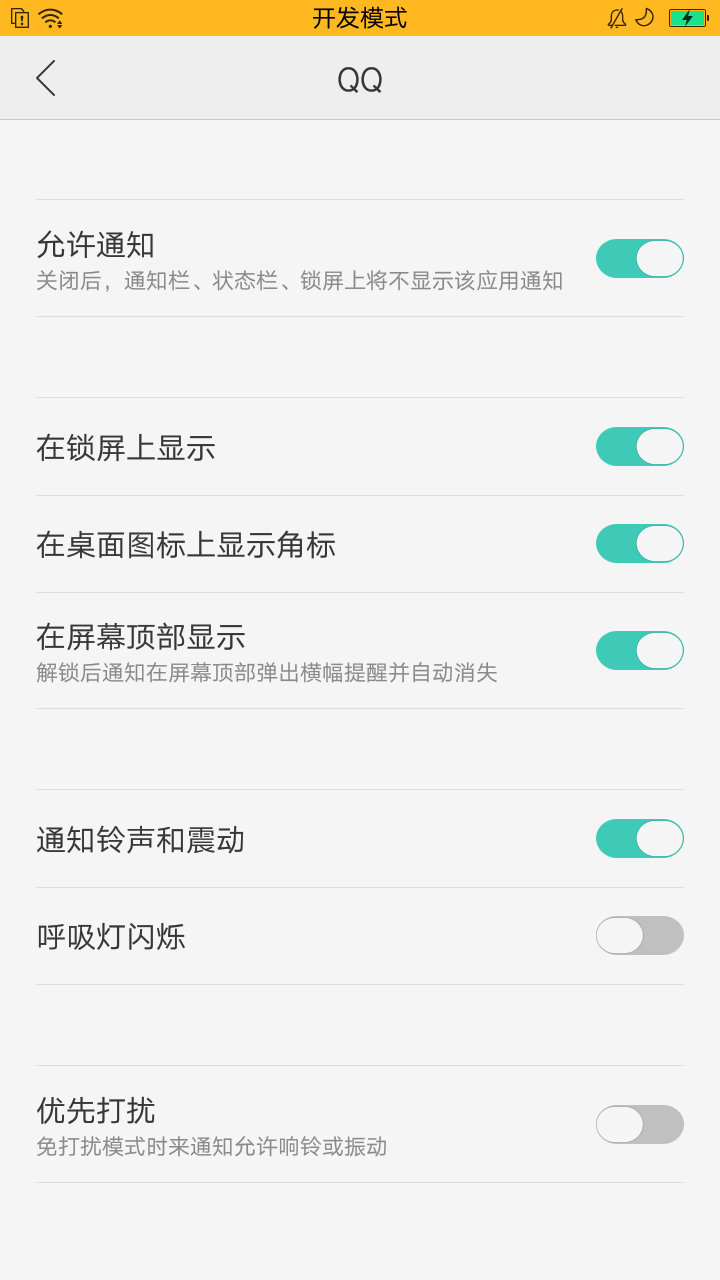Turn off 通知铃声和震动
The image size is (720, 1280).
(639, 838)
